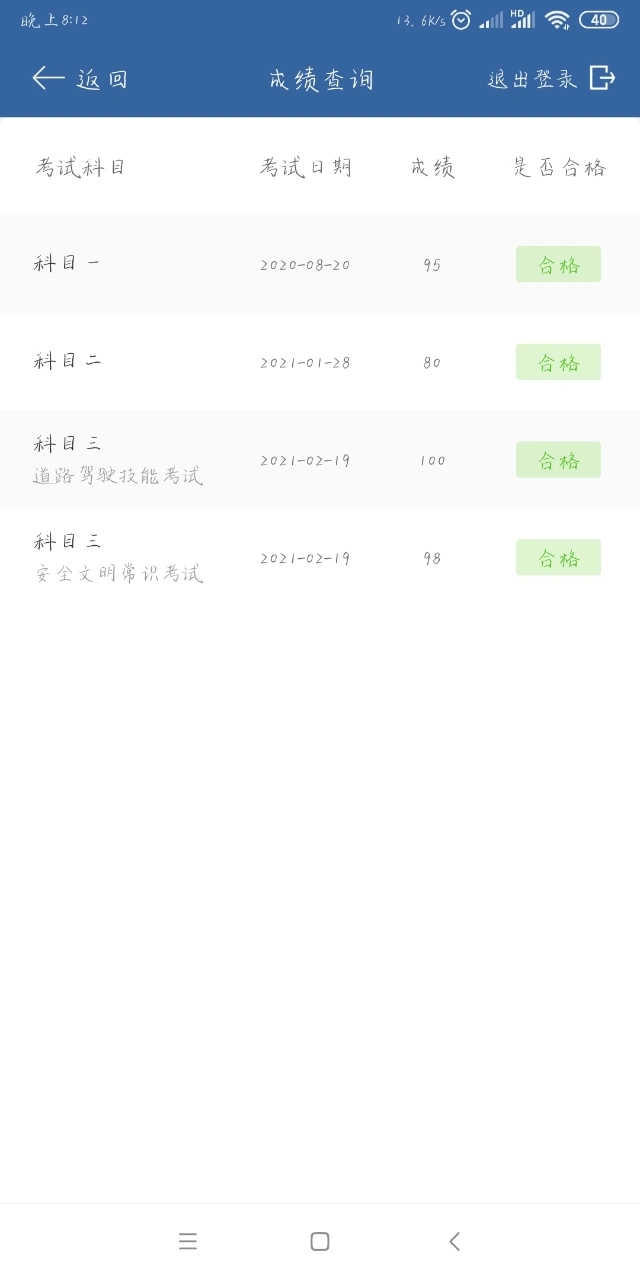Screen dimensions: 640x1280
Task: Log out with 退出登录 button
Action: [550, 78]
